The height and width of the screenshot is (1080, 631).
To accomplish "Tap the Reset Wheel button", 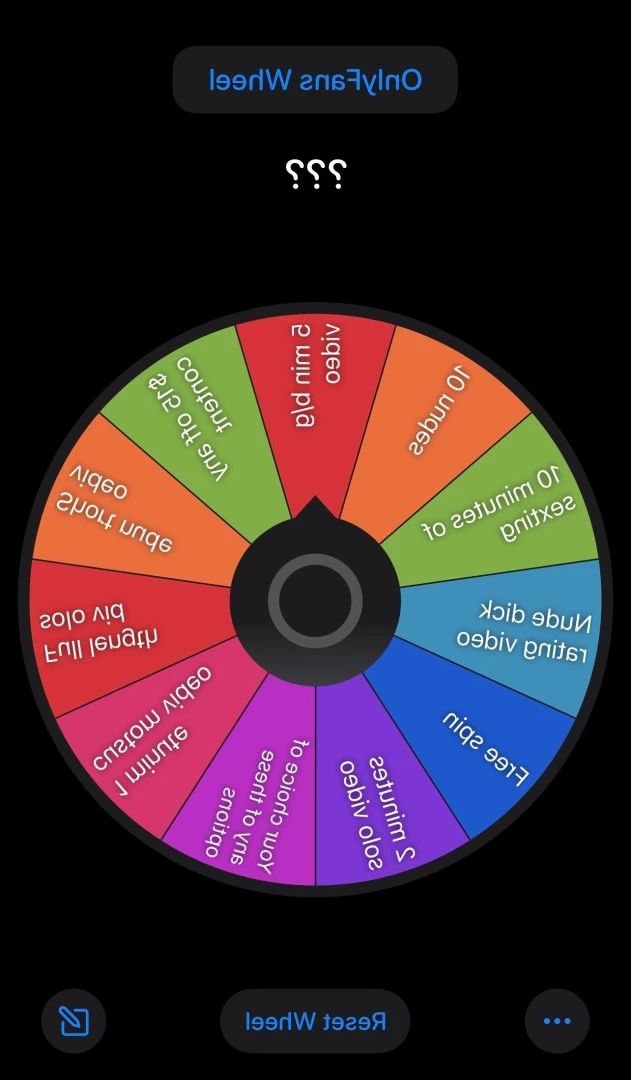I will tap(315, 1021).
